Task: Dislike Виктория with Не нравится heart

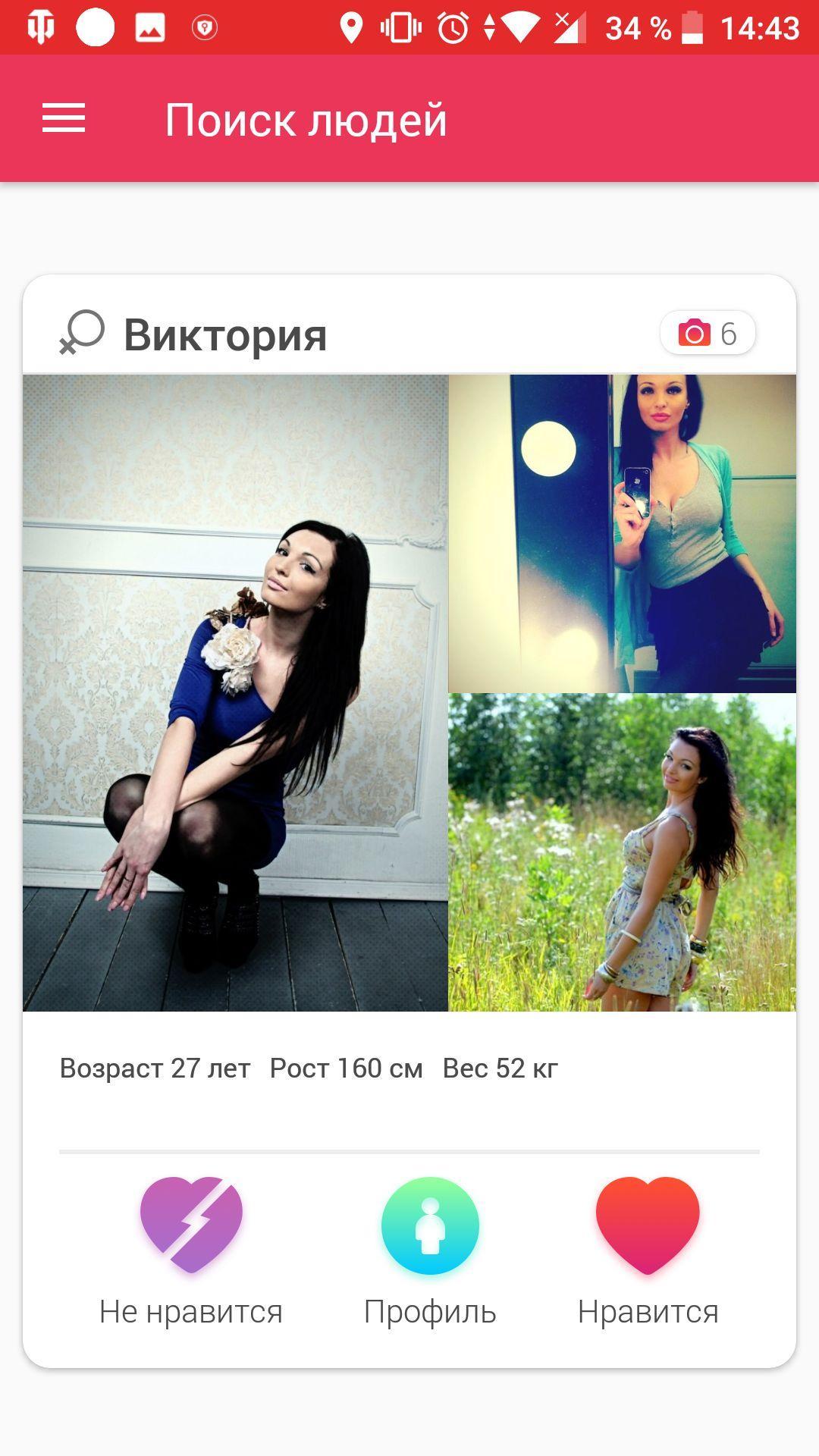Action: [191, 1225]
